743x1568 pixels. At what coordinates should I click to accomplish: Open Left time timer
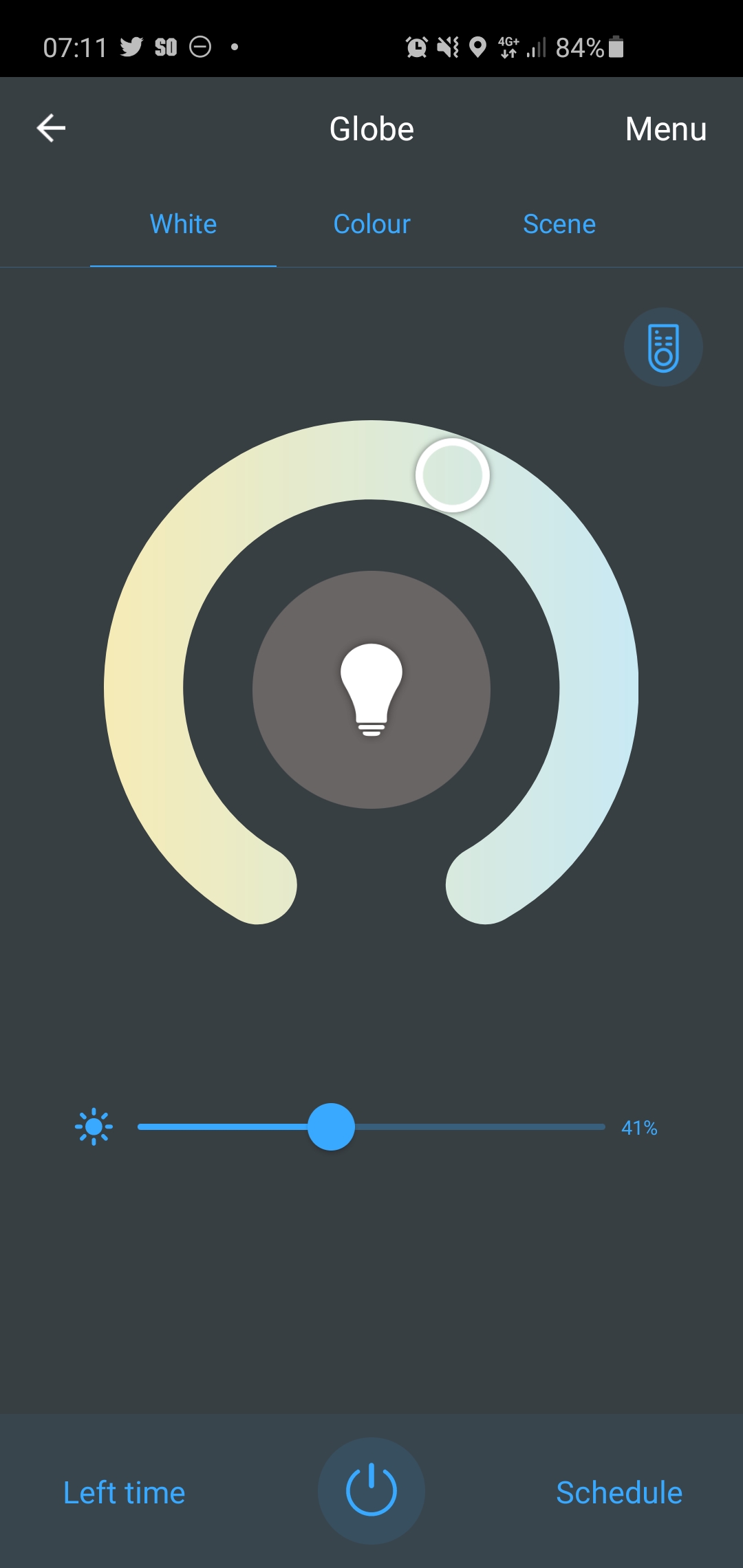[x=124, y=1492]
